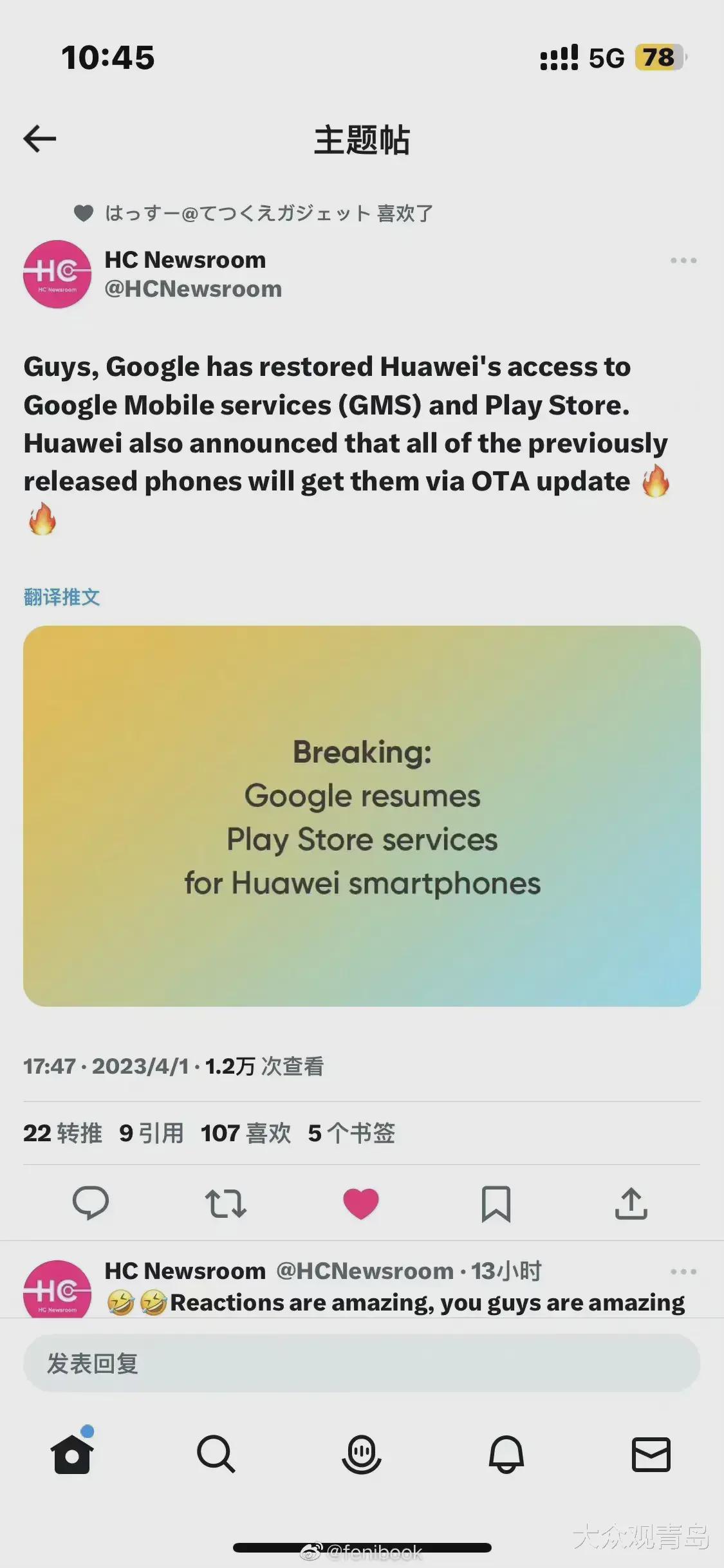724x1568 pixels.
Task: Open the Breaking Google resumes image
Action: [362, 816]
